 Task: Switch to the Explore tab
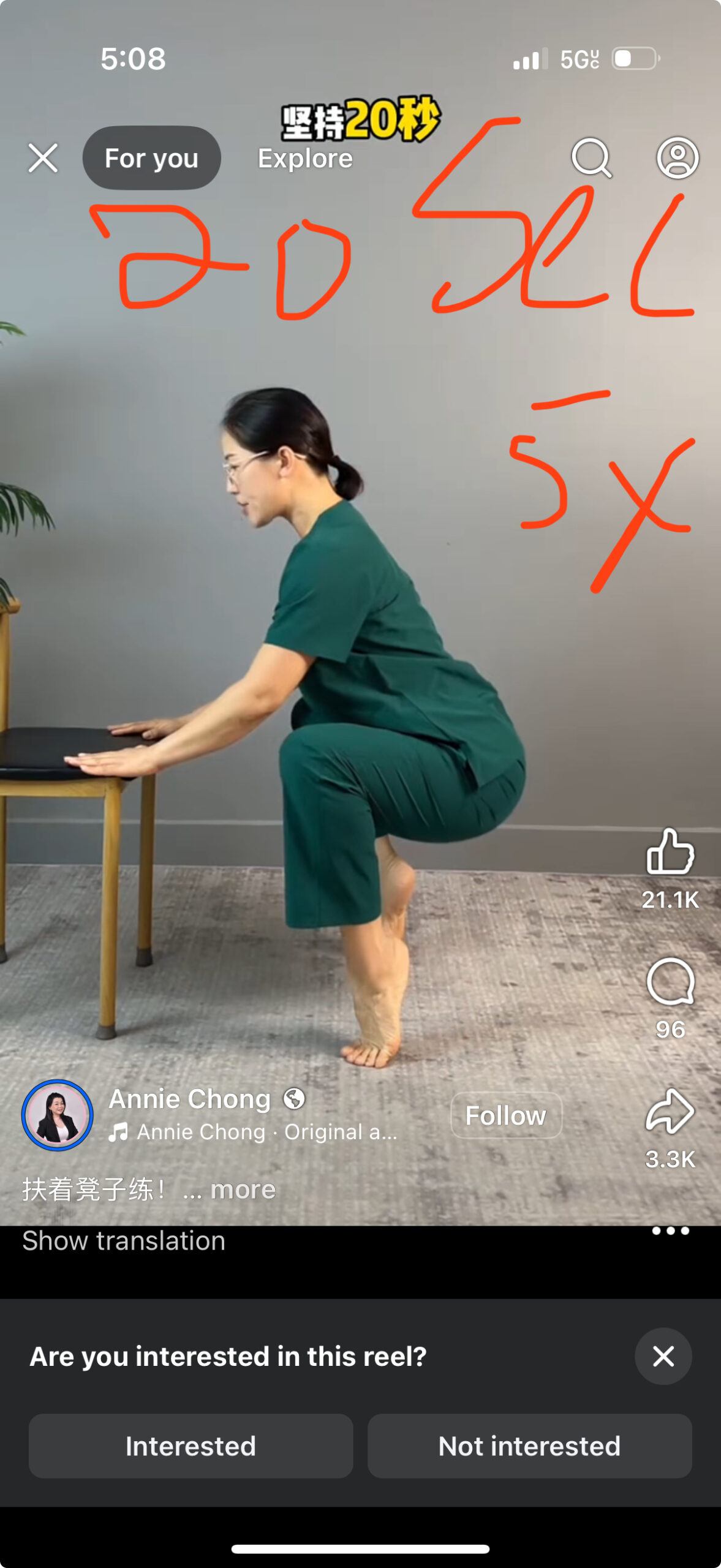pos(305,158)
